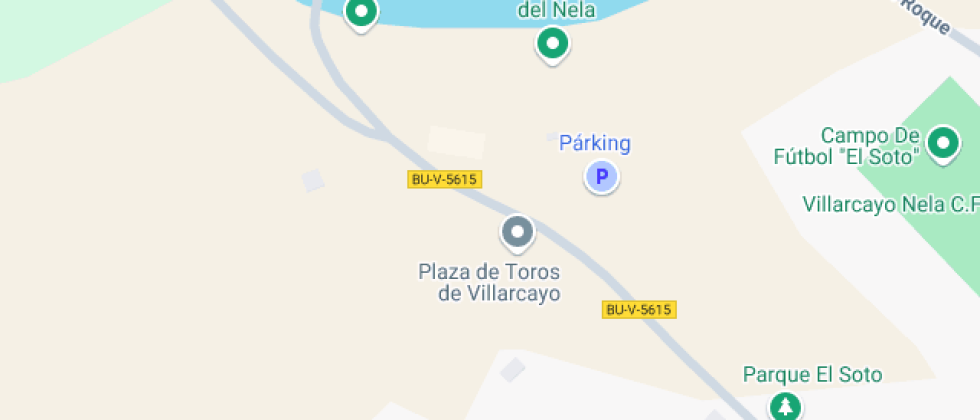Open the Plaza de Toros de Villarcayo marker
The image size is (980, 420).
tap(517, 233)
